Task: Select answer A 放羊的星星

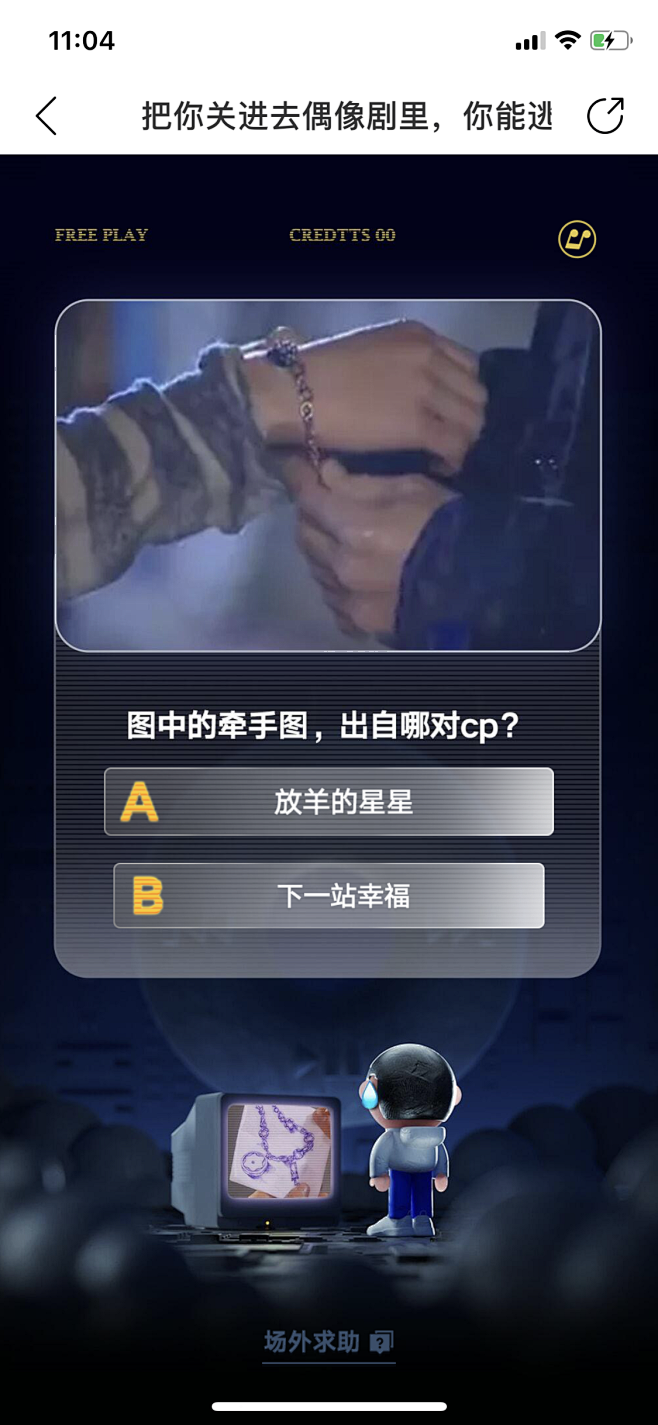Action: 329,802
